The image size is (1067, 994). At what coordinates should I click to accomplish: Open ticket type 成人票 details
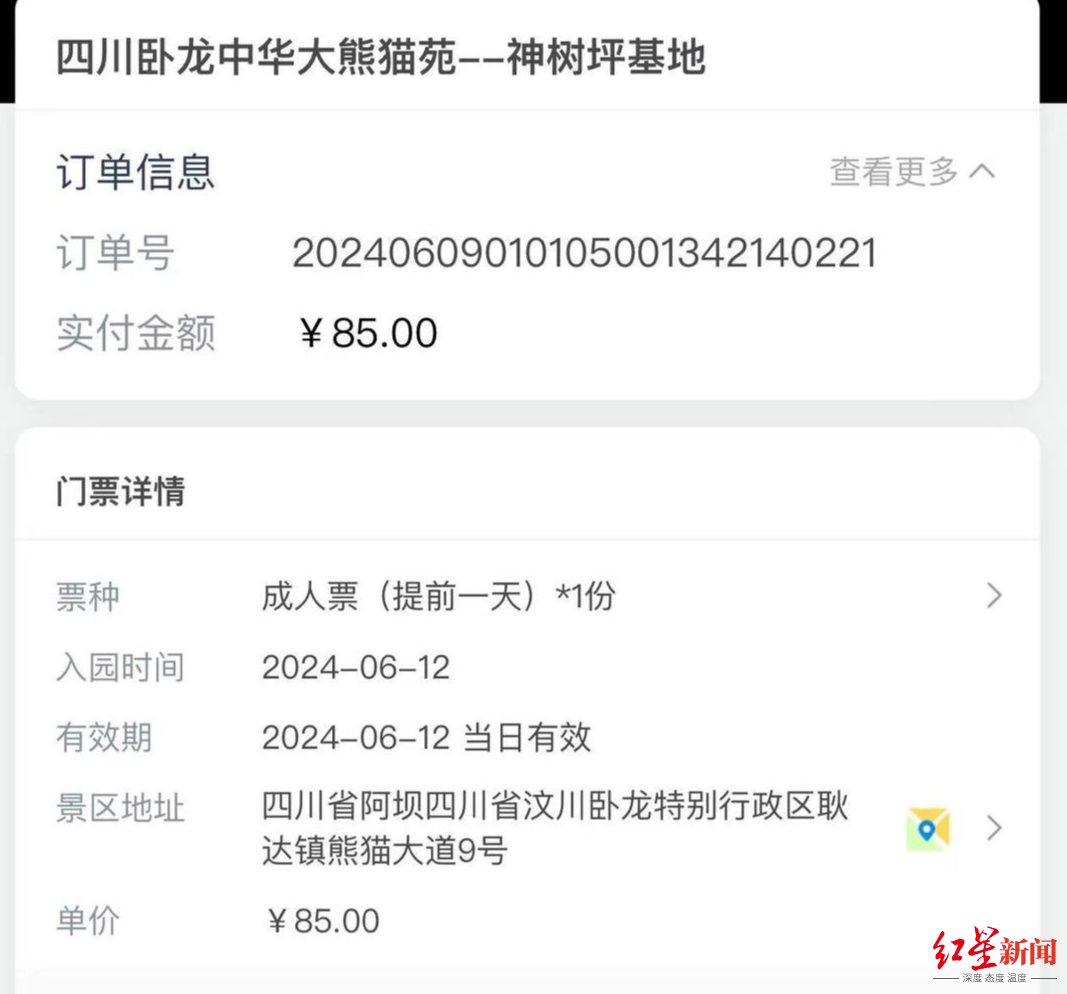993,597
